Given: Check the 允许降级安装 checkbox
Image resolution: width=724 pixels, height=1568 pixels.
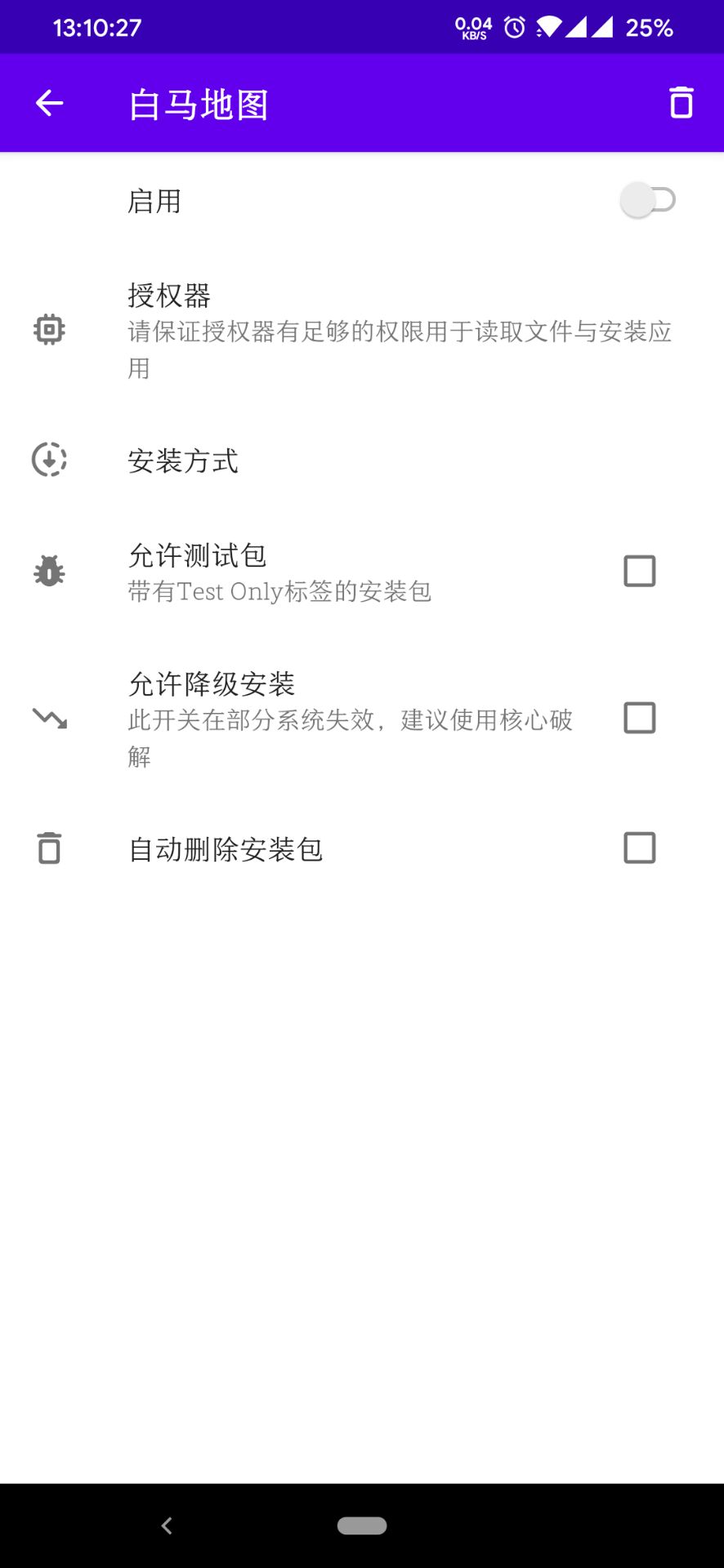Looking at the screenshot, I should pyautogui.click(x=640, y=718).
